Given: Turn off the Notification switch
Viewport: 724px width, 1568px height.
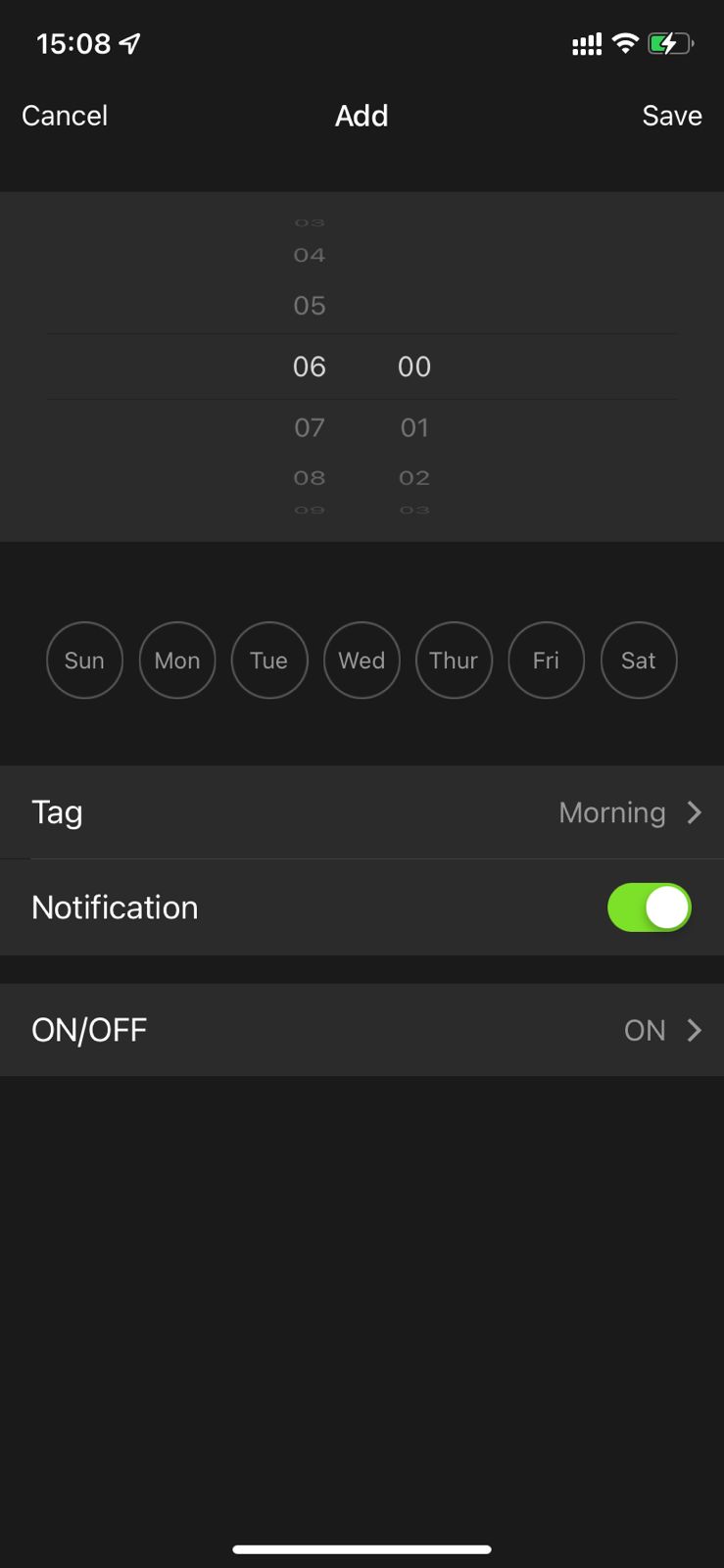Looking at the screenshot, I should 650,907.
